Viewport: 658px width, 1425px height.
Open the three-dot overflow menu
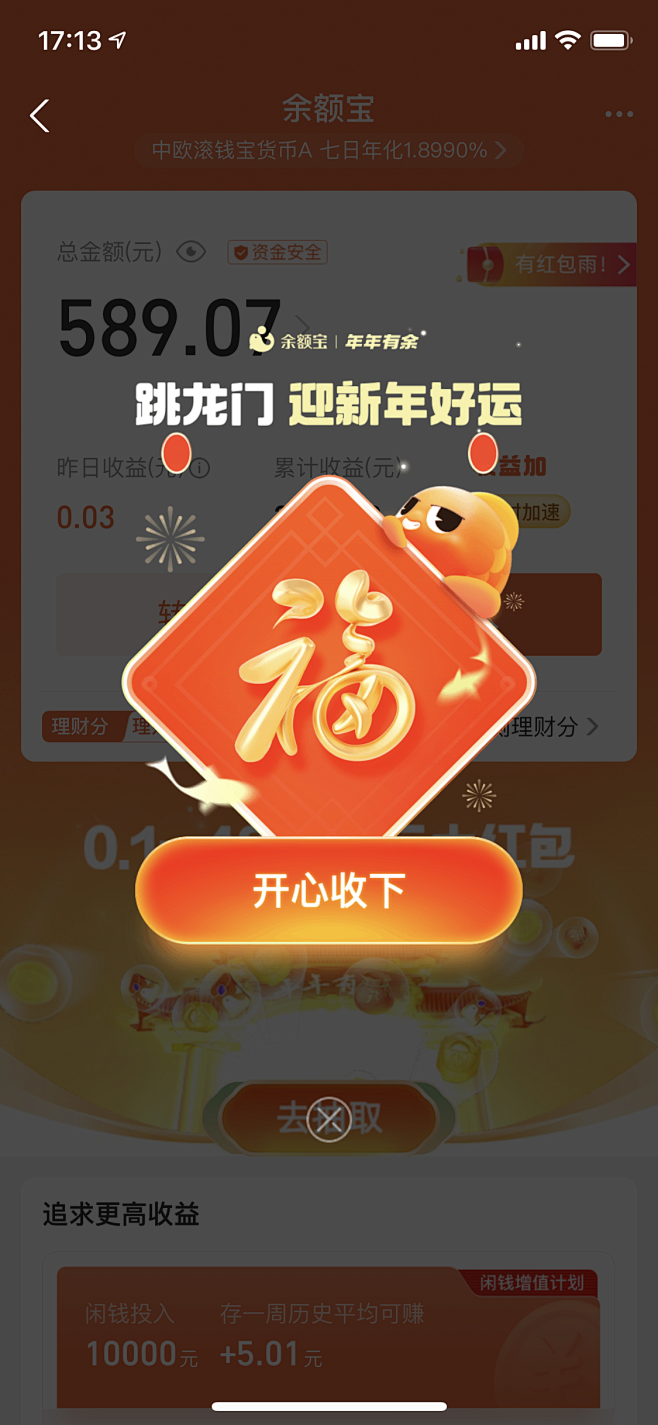point(619,115)
